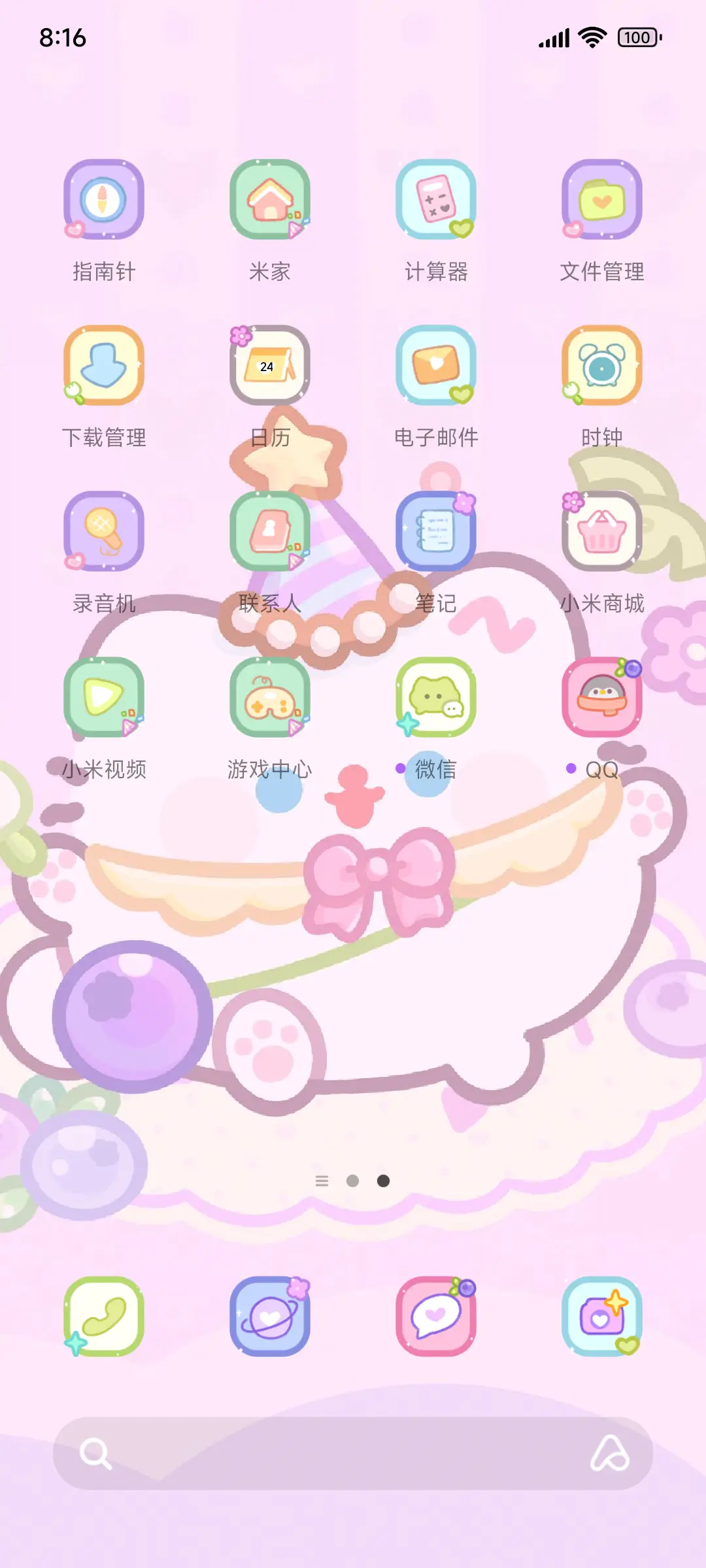Open the Compass (指南针) app
This screenshot has width=706, height=1568.
pos(103,201)
